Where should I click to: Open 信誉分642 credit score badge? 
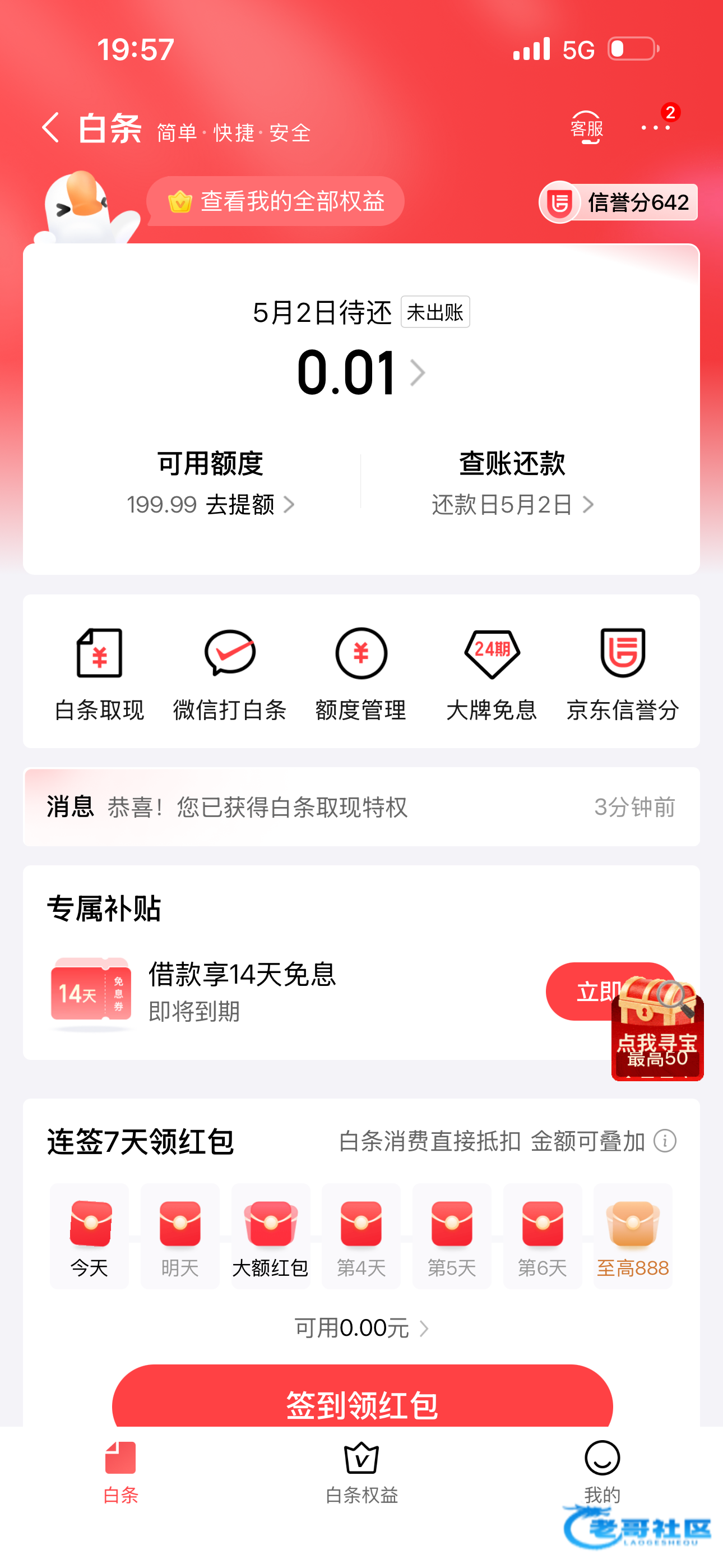619,202
